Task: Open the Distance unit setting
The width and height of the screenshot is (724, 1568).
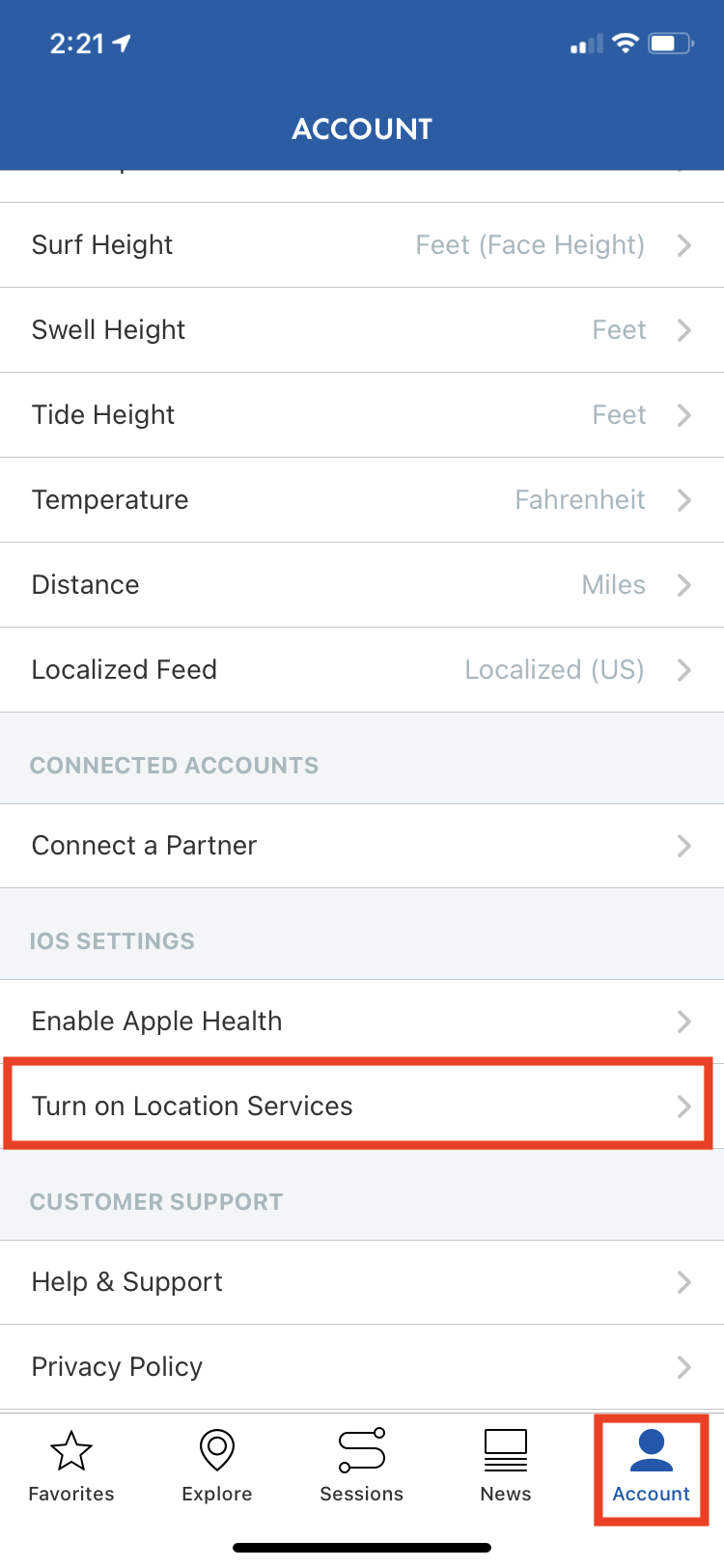Action: [362, 585]
